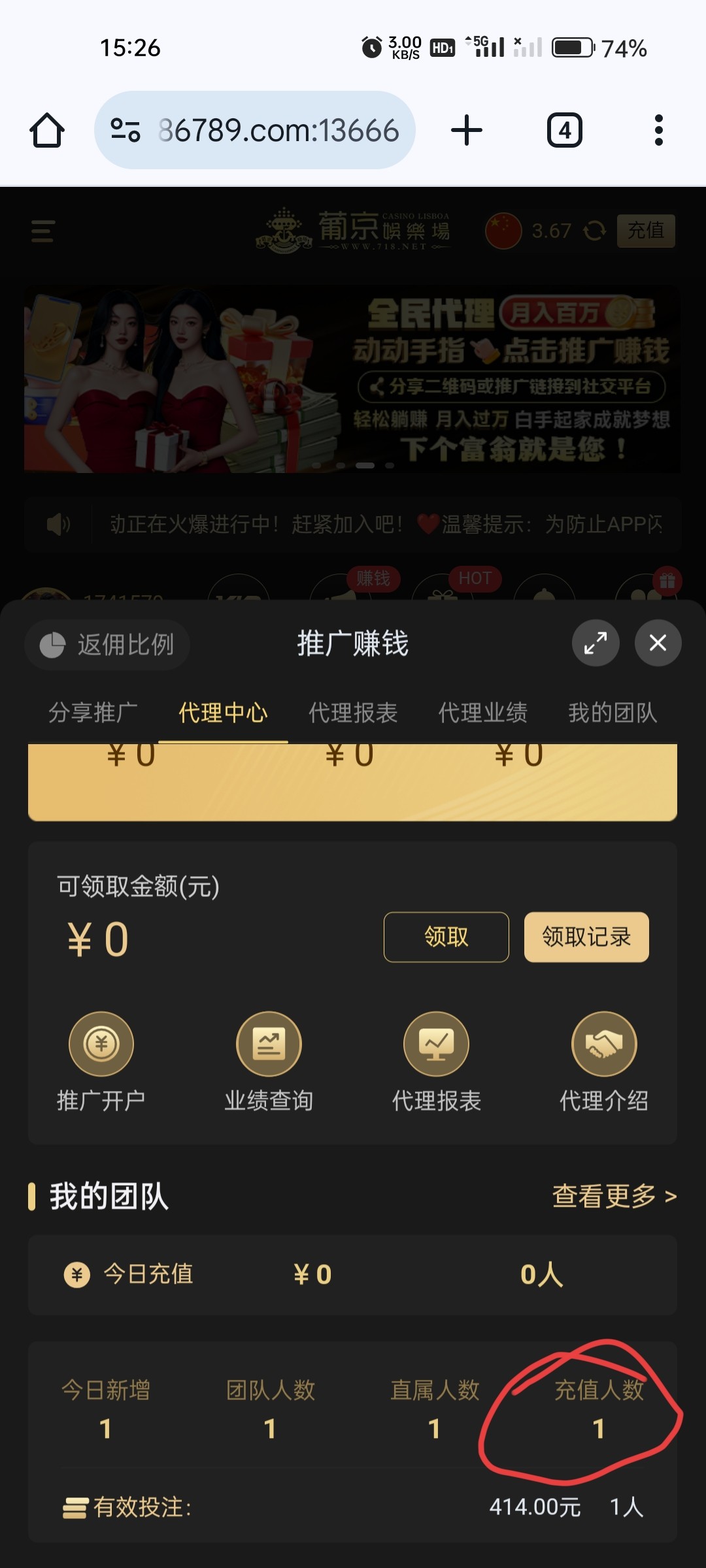Switch to the 分享推广 tab
The width and height of the screenshot is (706, 1568).
(x=93, y=712)
